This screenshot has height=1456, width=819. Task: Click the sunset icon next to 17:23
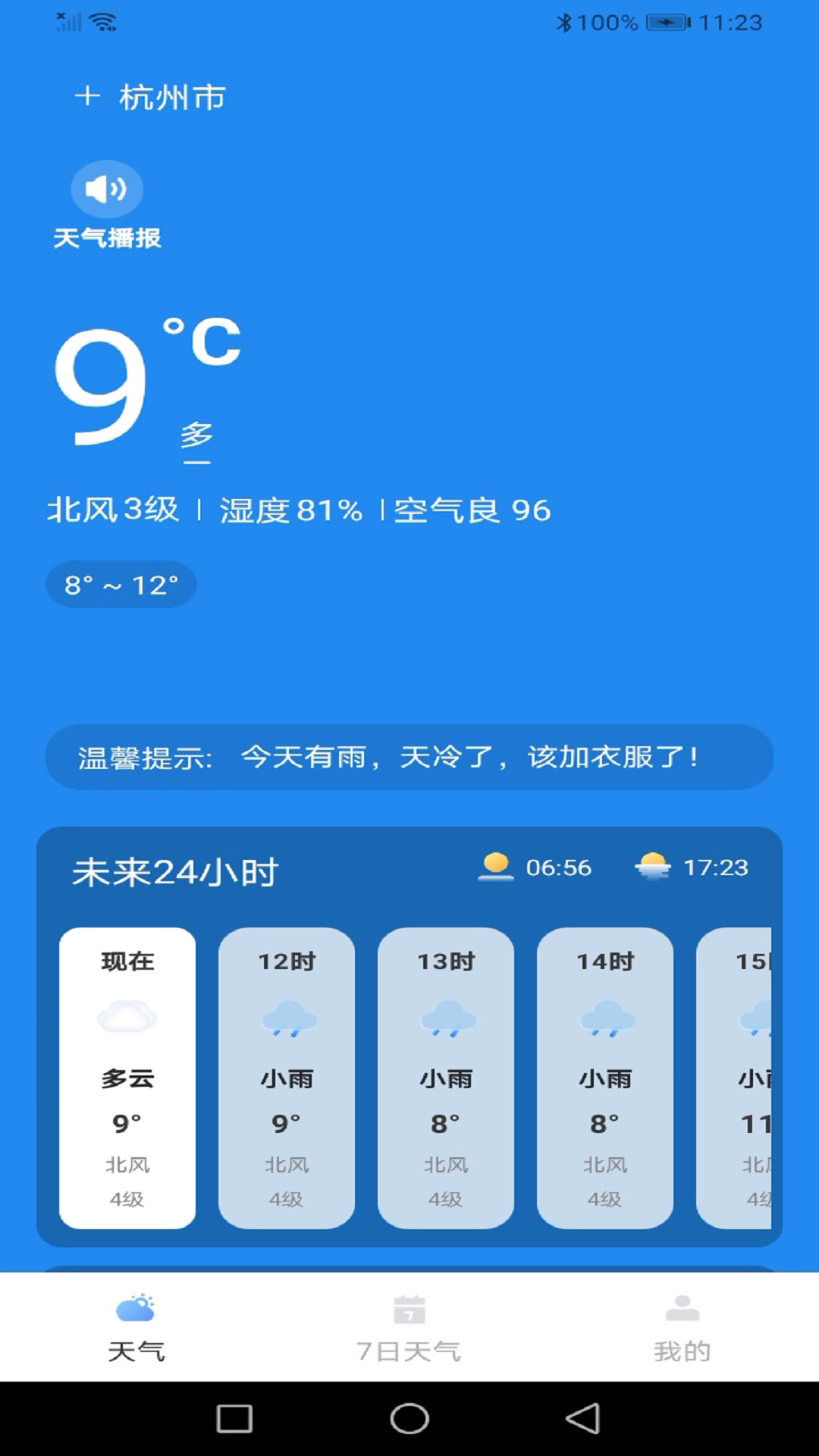[x=654, y=865]
